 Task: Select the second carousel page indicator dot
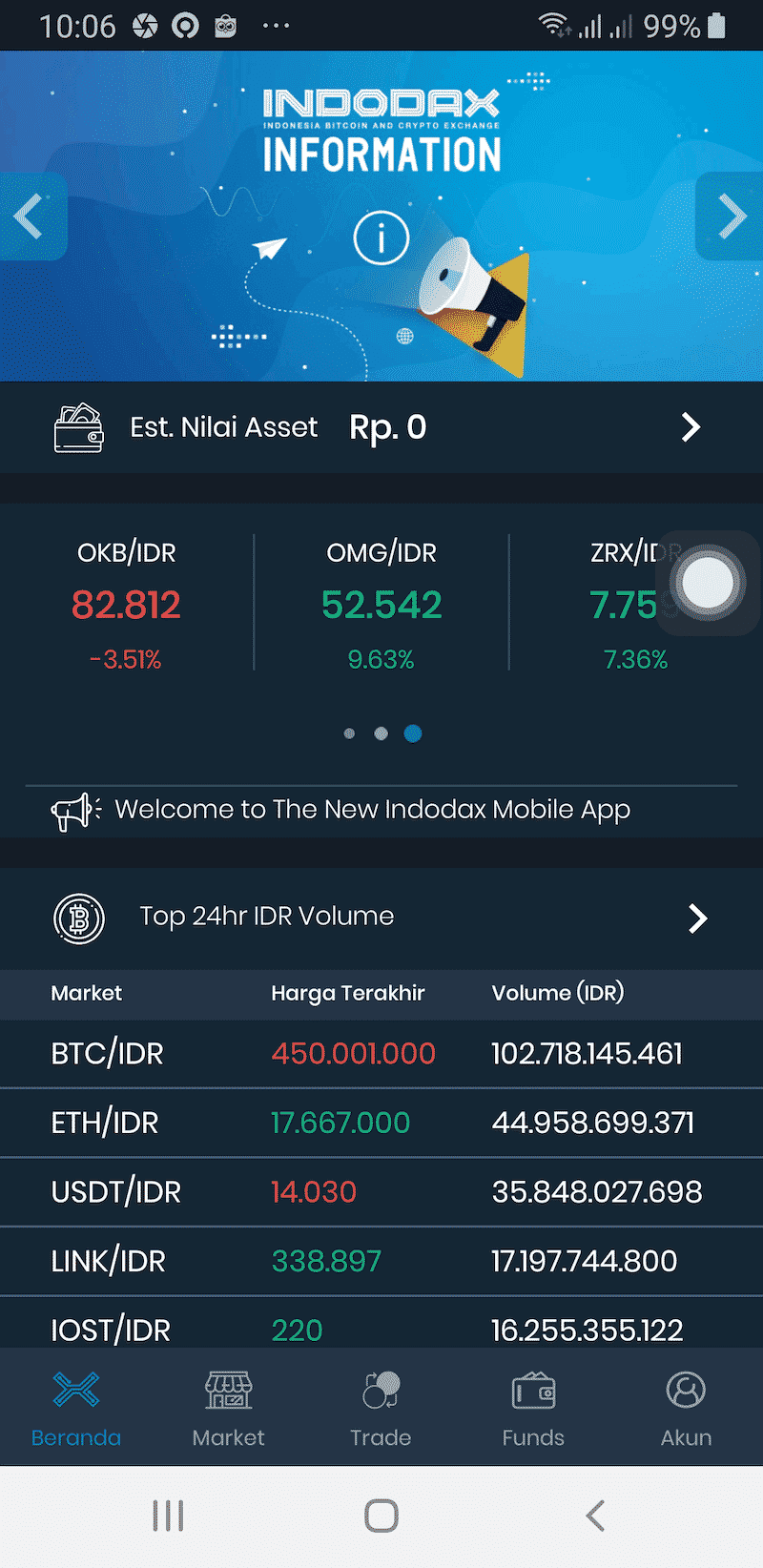point(381,733)
